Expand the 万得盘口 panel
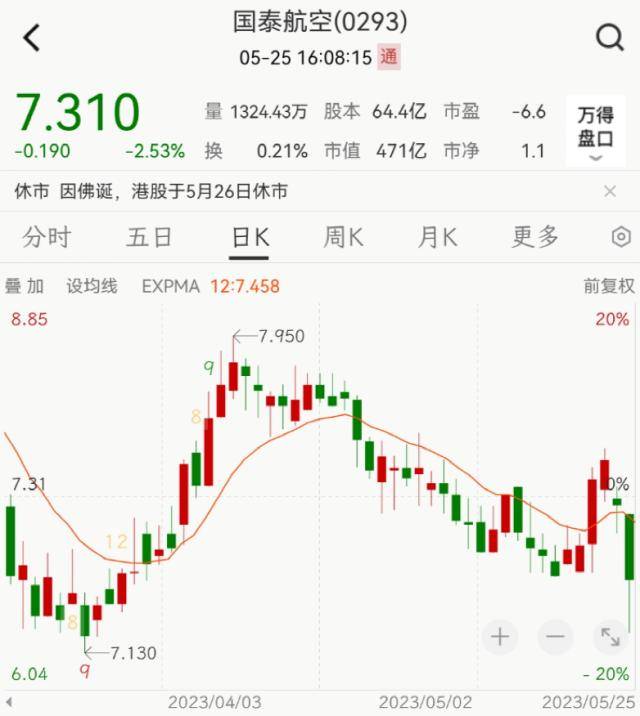The image size is (640, 716). tap(595, 130)
